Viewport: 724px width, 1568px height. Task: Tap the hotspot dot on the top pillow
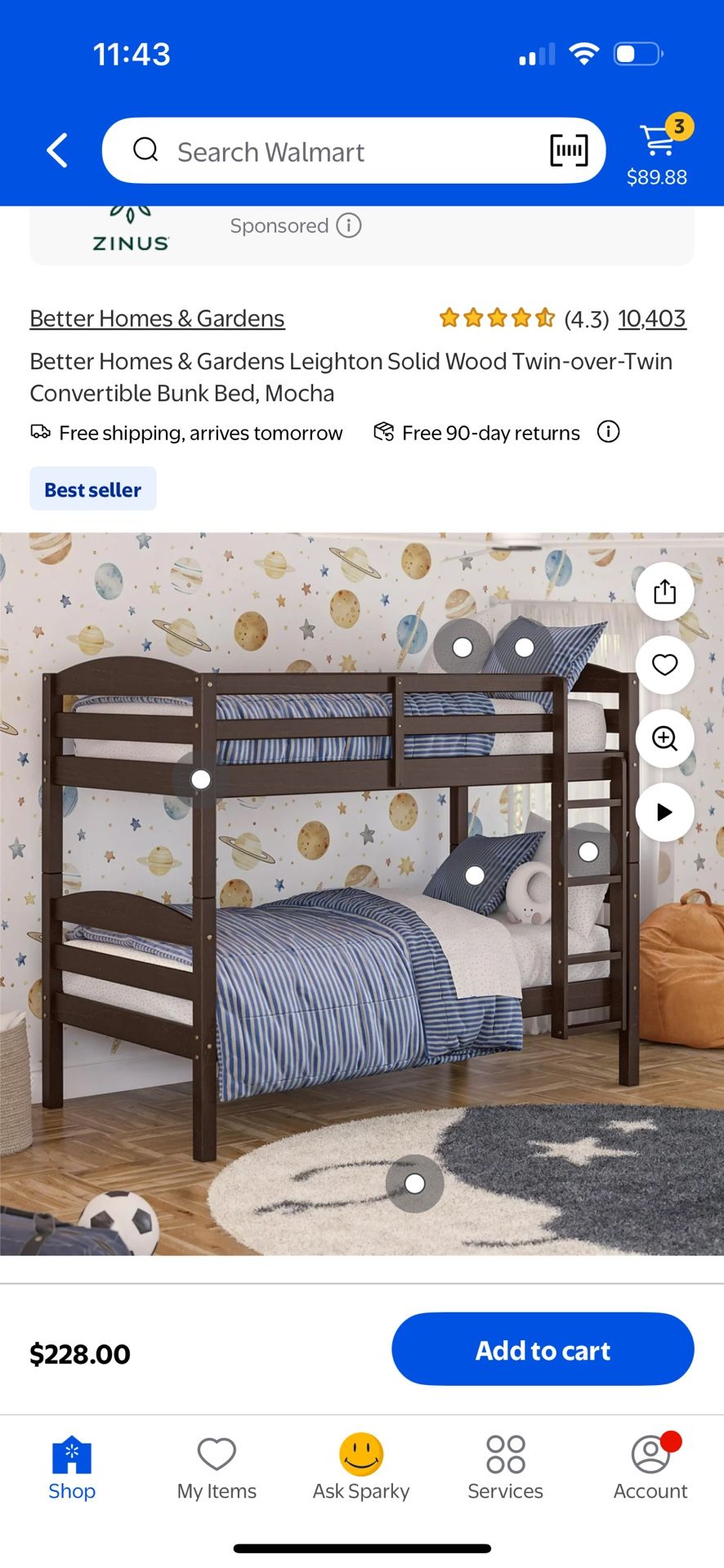(524, 648)
